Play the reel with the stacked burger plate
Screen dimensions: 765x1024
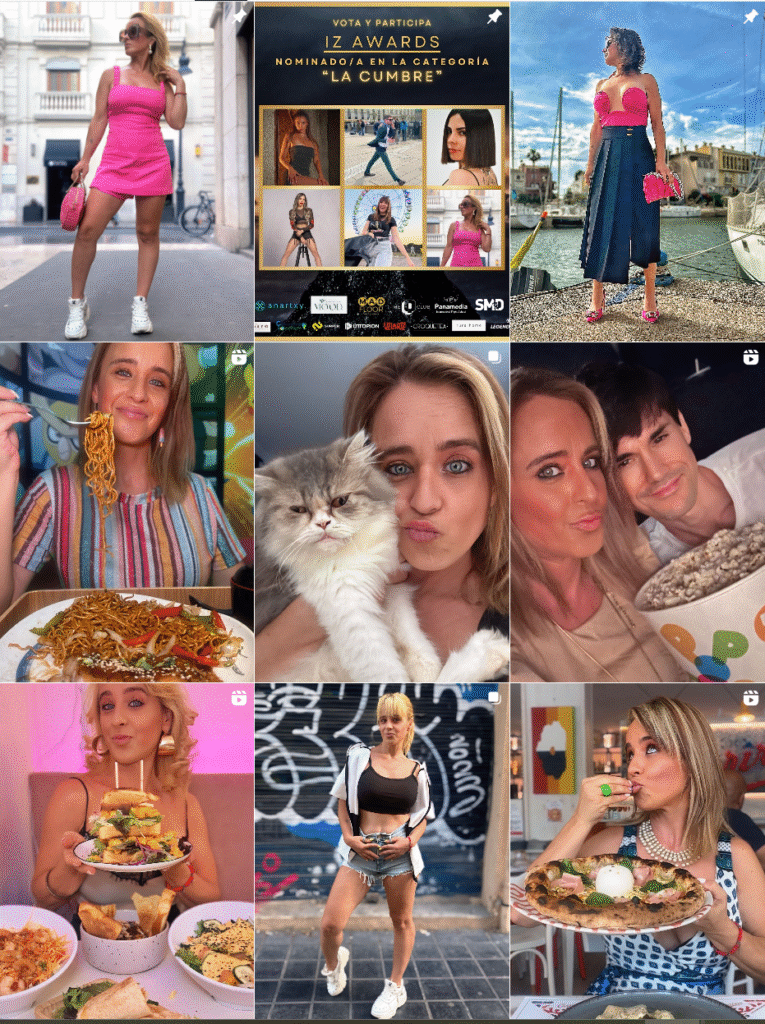pos(126,852)
